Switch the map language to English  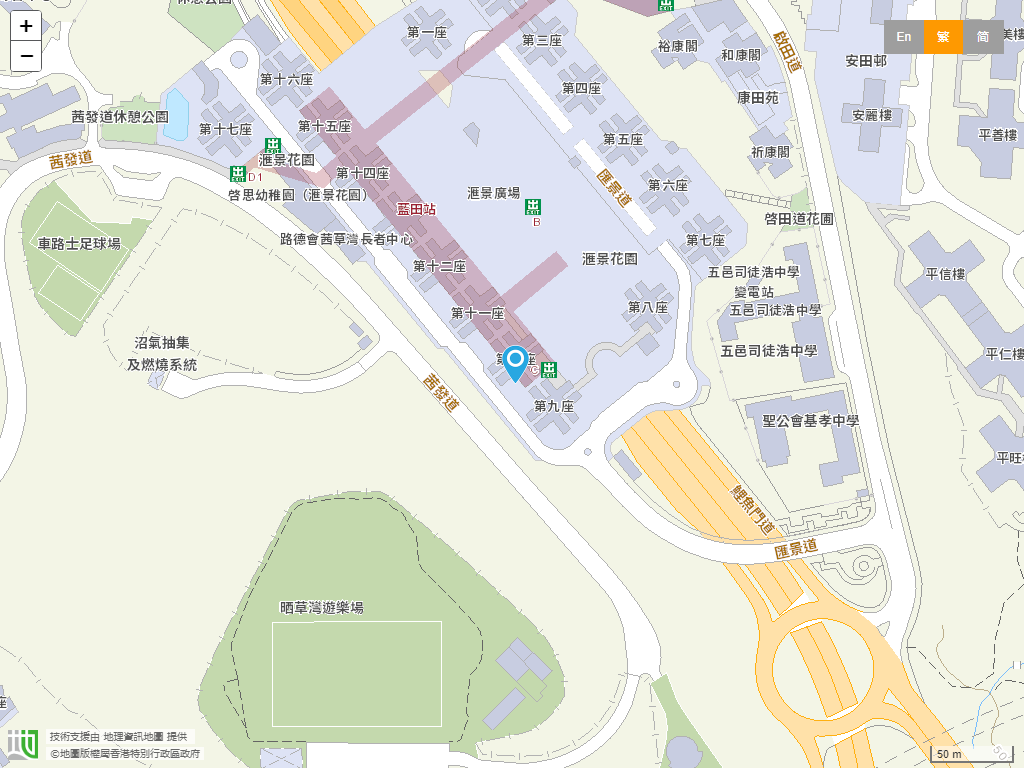tap(904, 37)
